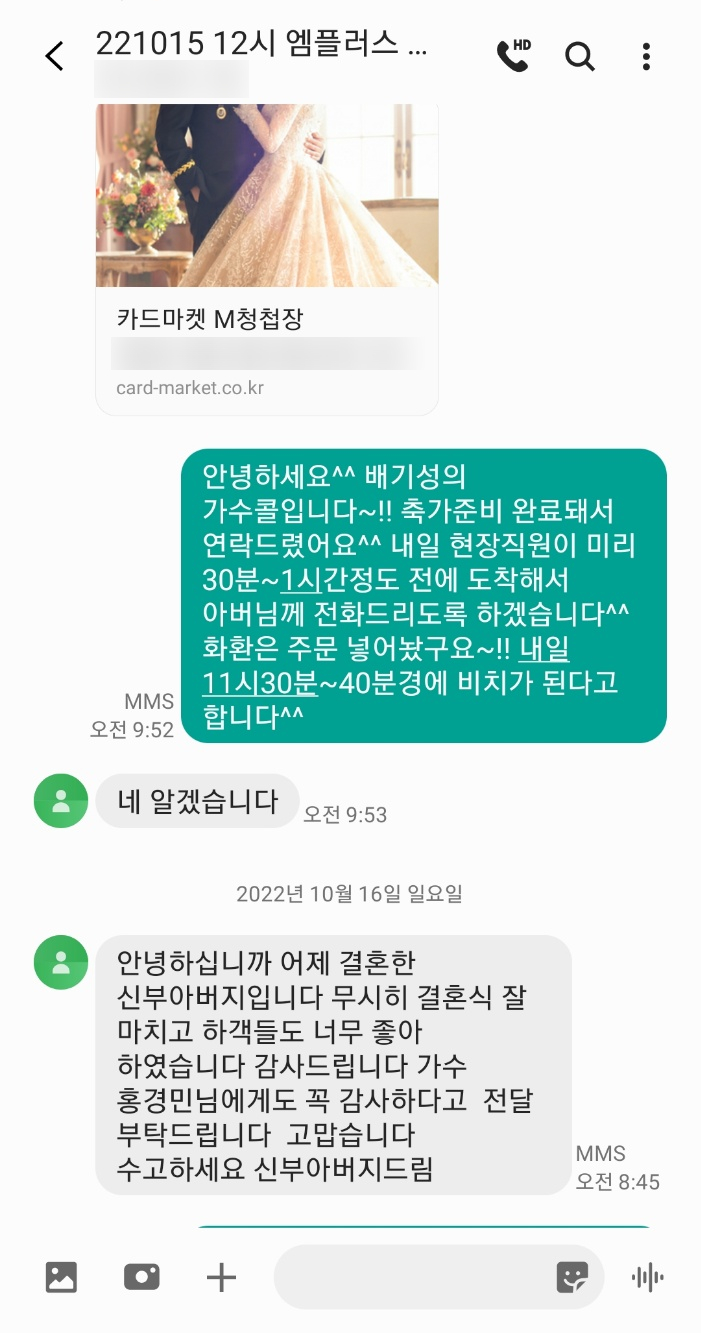Image resolution: width=701 pixels, height=1333 pixels.
Task: Go back to the message list
Action: (54, 56)
